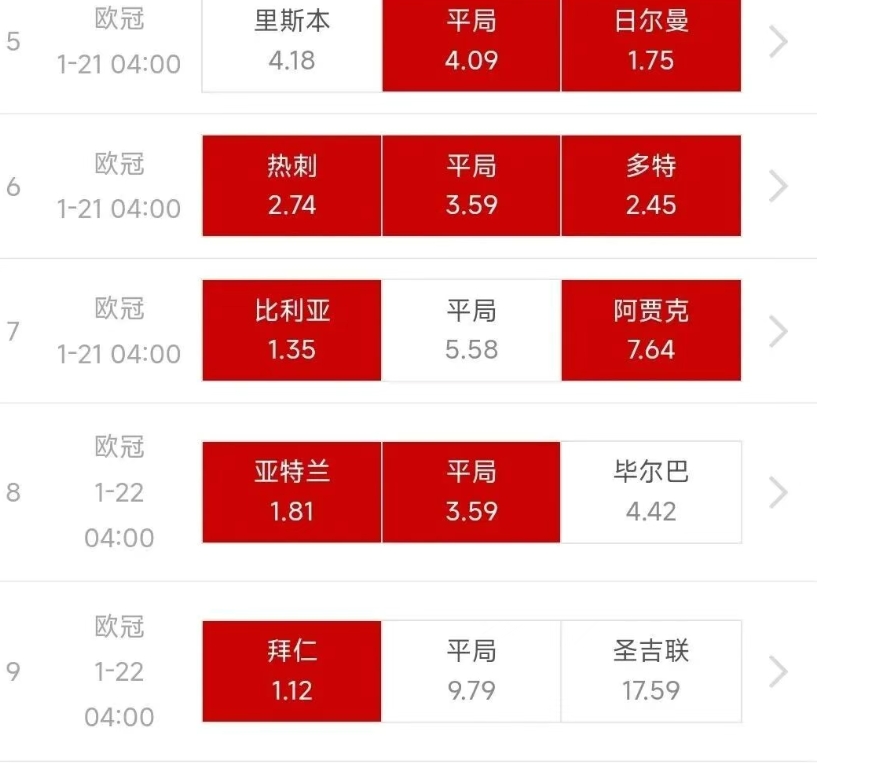Open details chevron for 亚特兰 match
The width and height of the screenshot is (890, 763).
coord(778,492)
